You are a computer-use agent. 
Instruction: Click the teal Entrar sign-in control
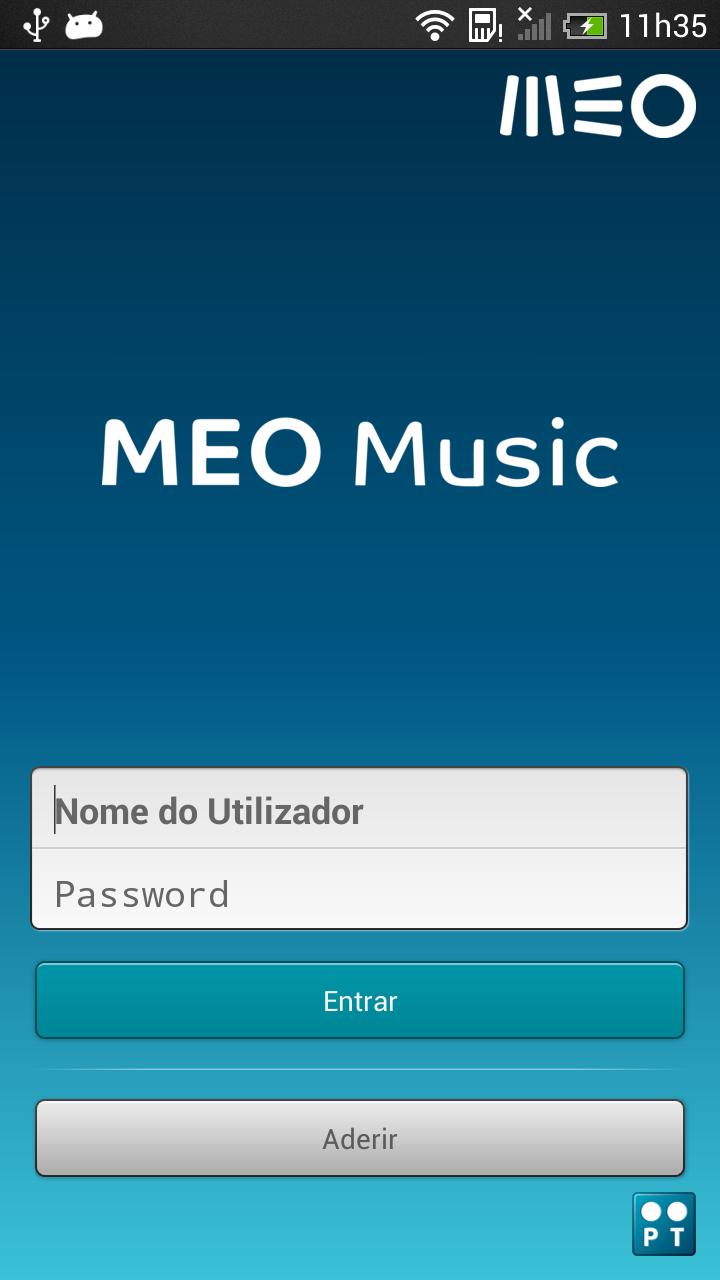pyautogui.click(x=360, y=1000)
